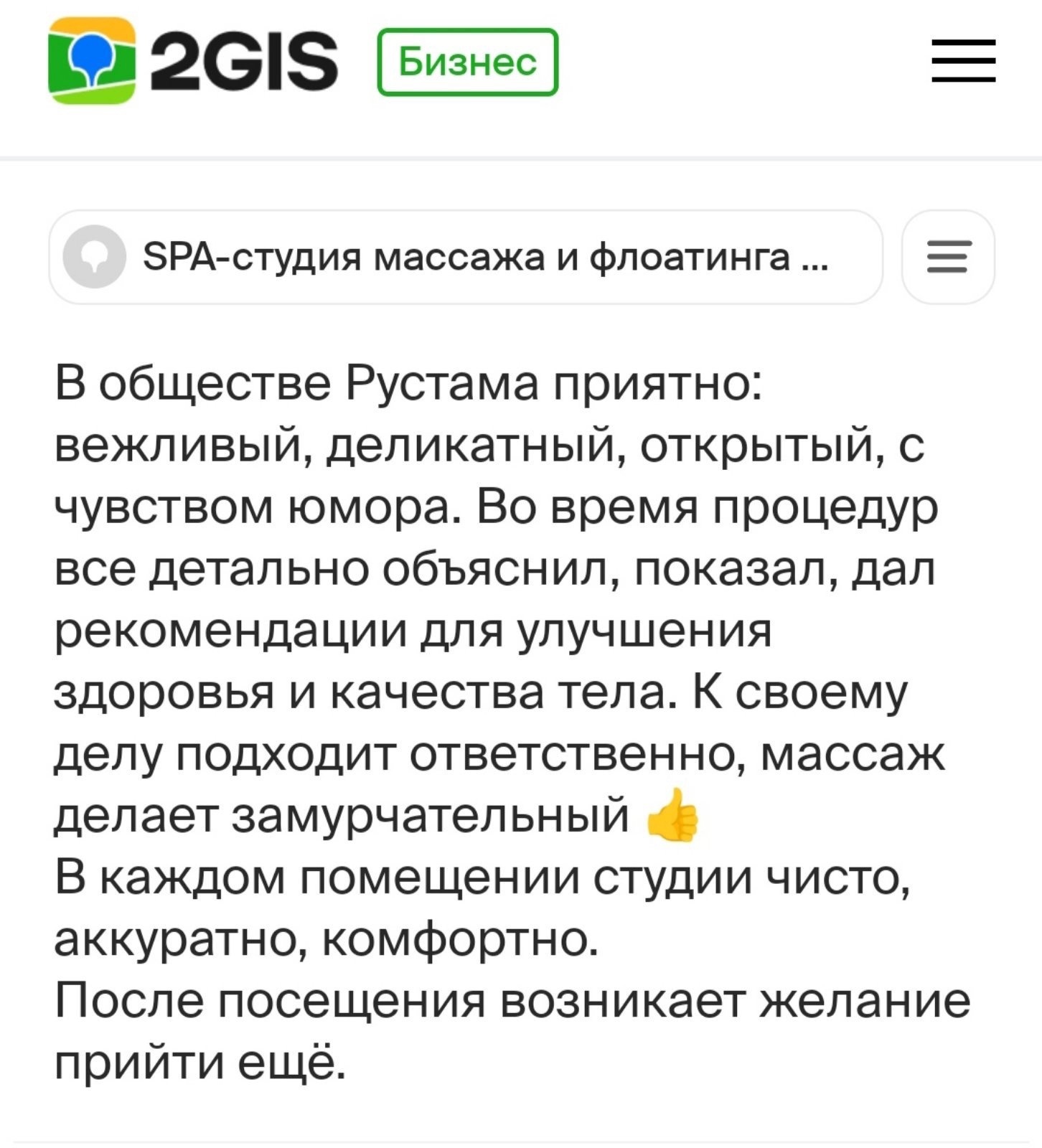The image size is (1042, 1148).
Task: Open the SPA-студия company selector
Action: coord(465,257)
